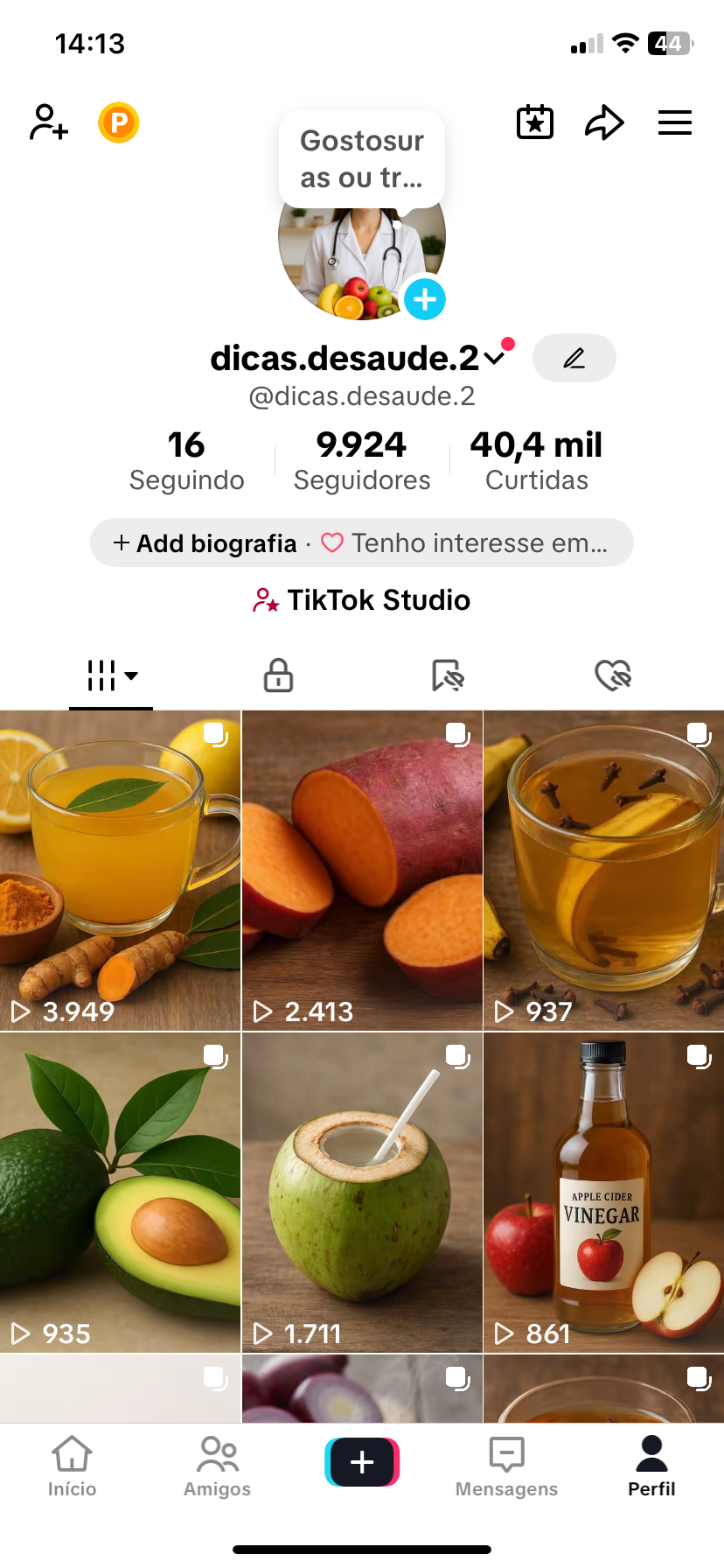Open the sweet potato video with 2.413 views
This screenshot has width=724, height=1568.
[362, 871]
